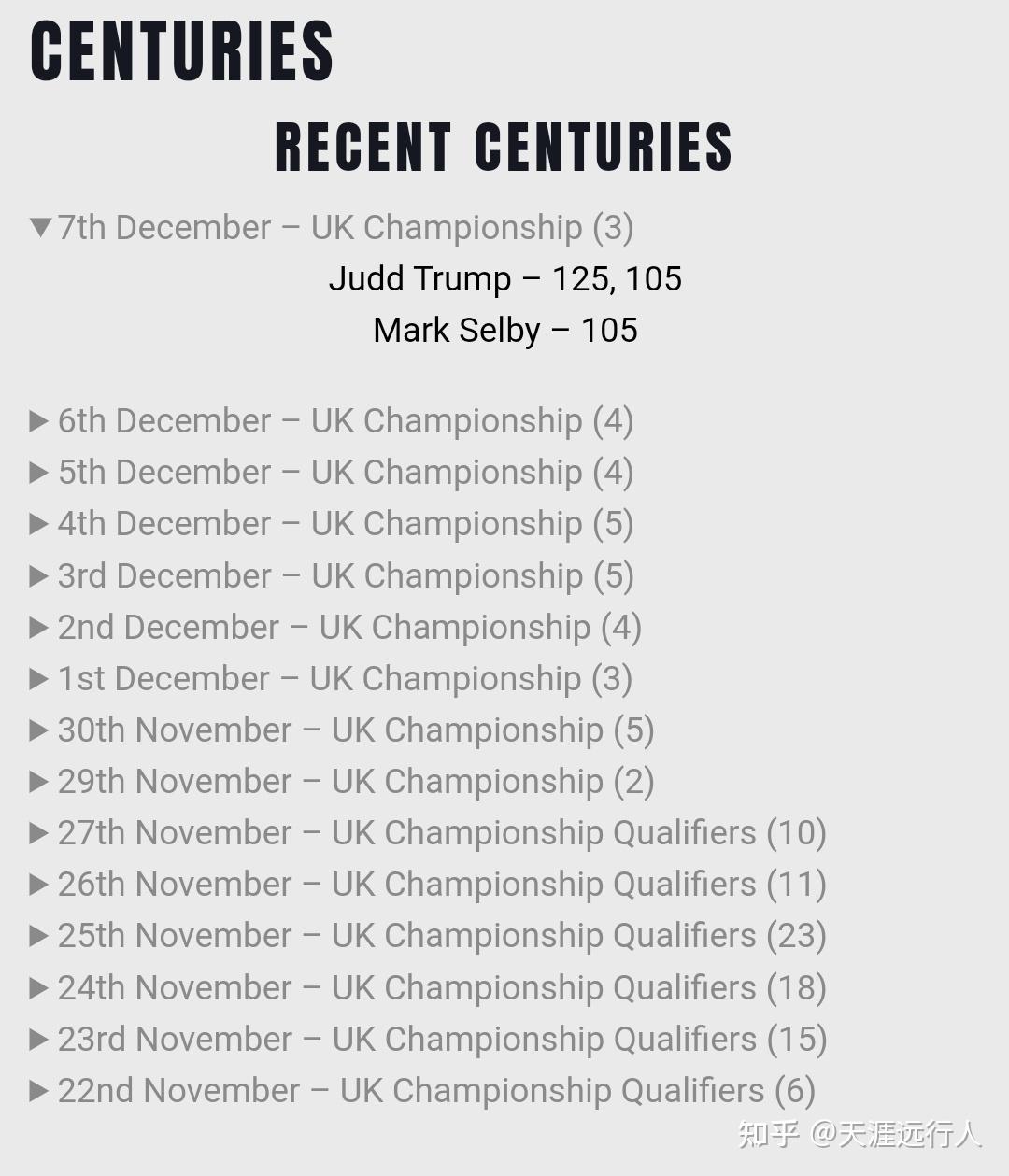Expand 29th November UK Championship centuries

pyautogui.click(x=342, y=782)
